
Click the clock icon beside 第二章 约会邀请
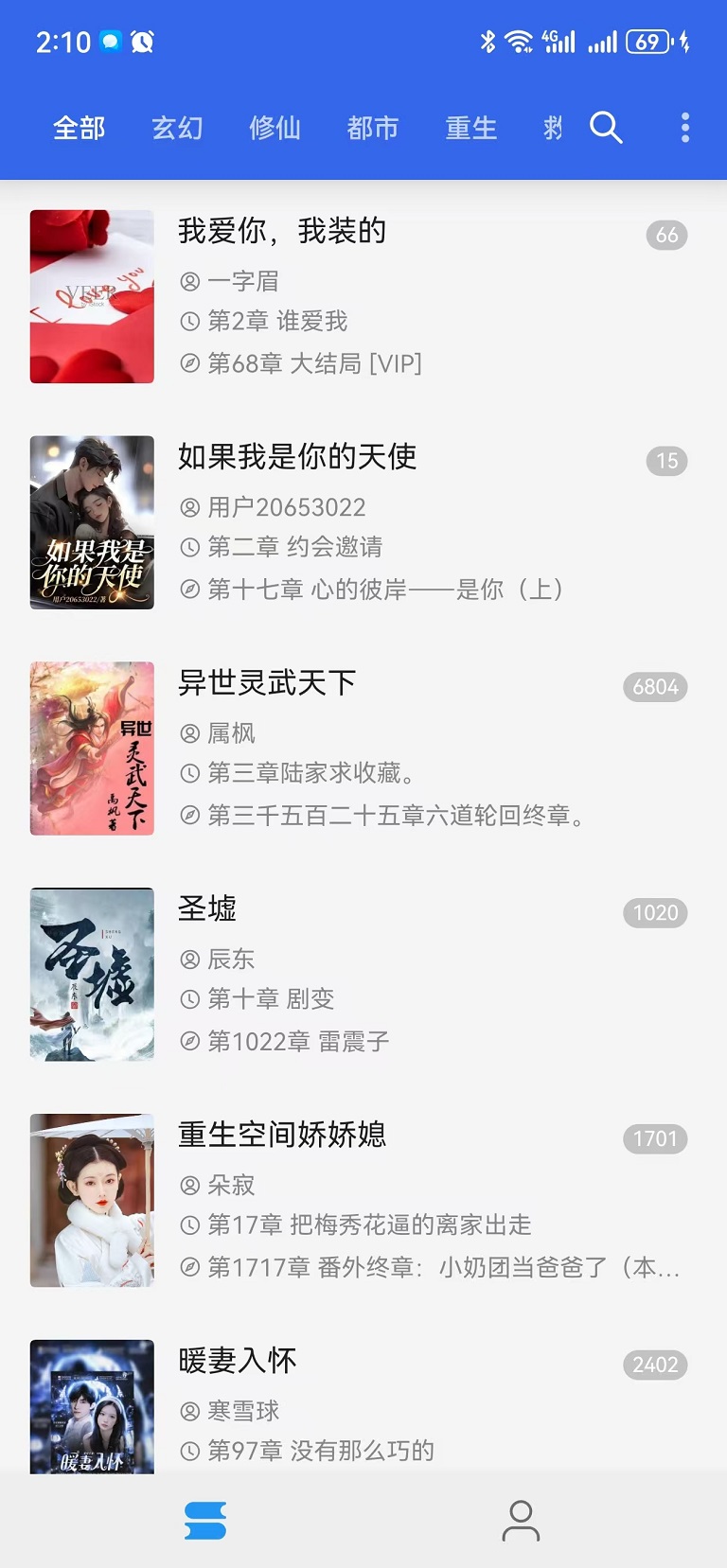point(189,547)
